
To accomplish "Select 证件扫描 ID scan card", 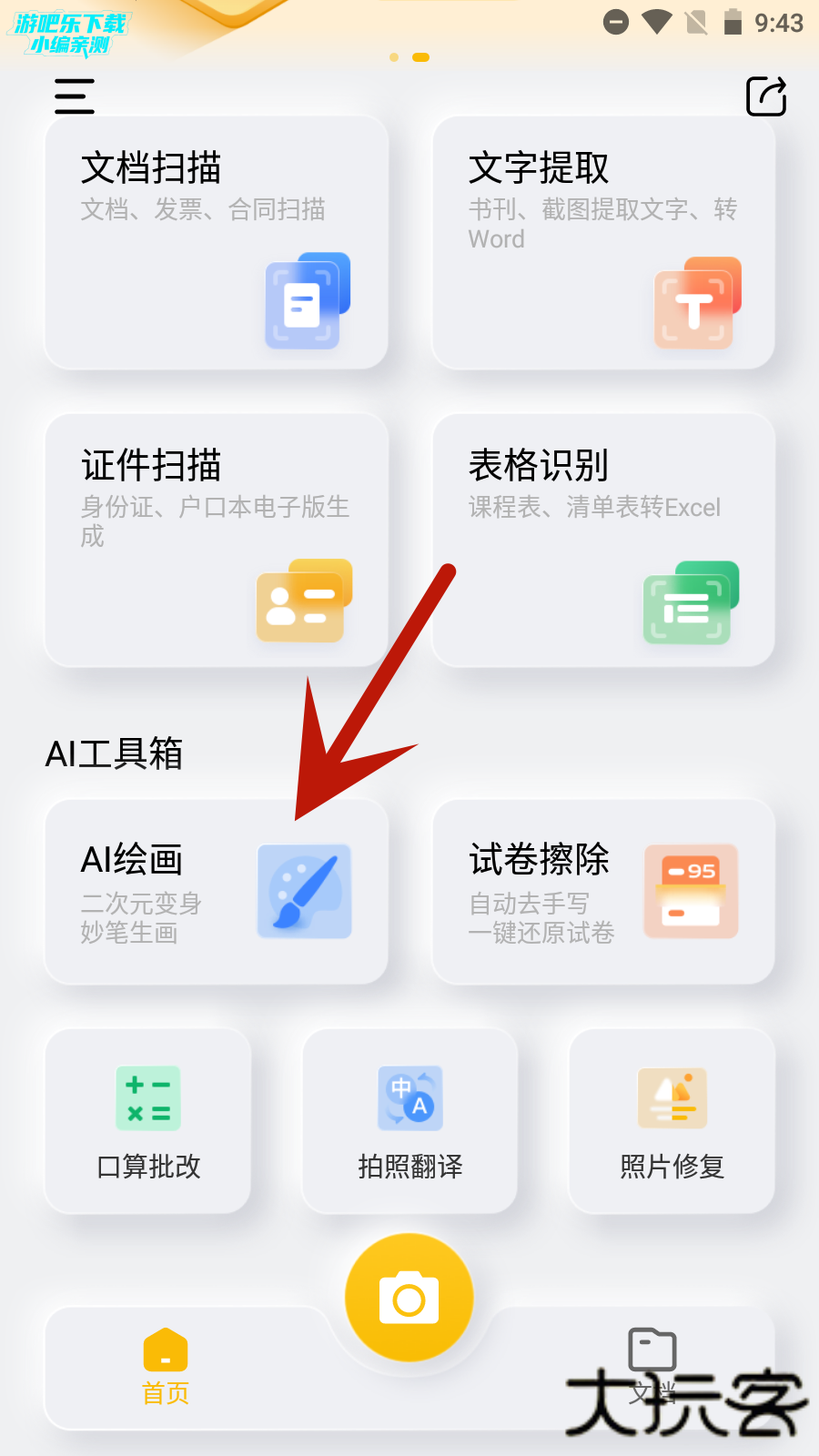I will click(217, 540).
